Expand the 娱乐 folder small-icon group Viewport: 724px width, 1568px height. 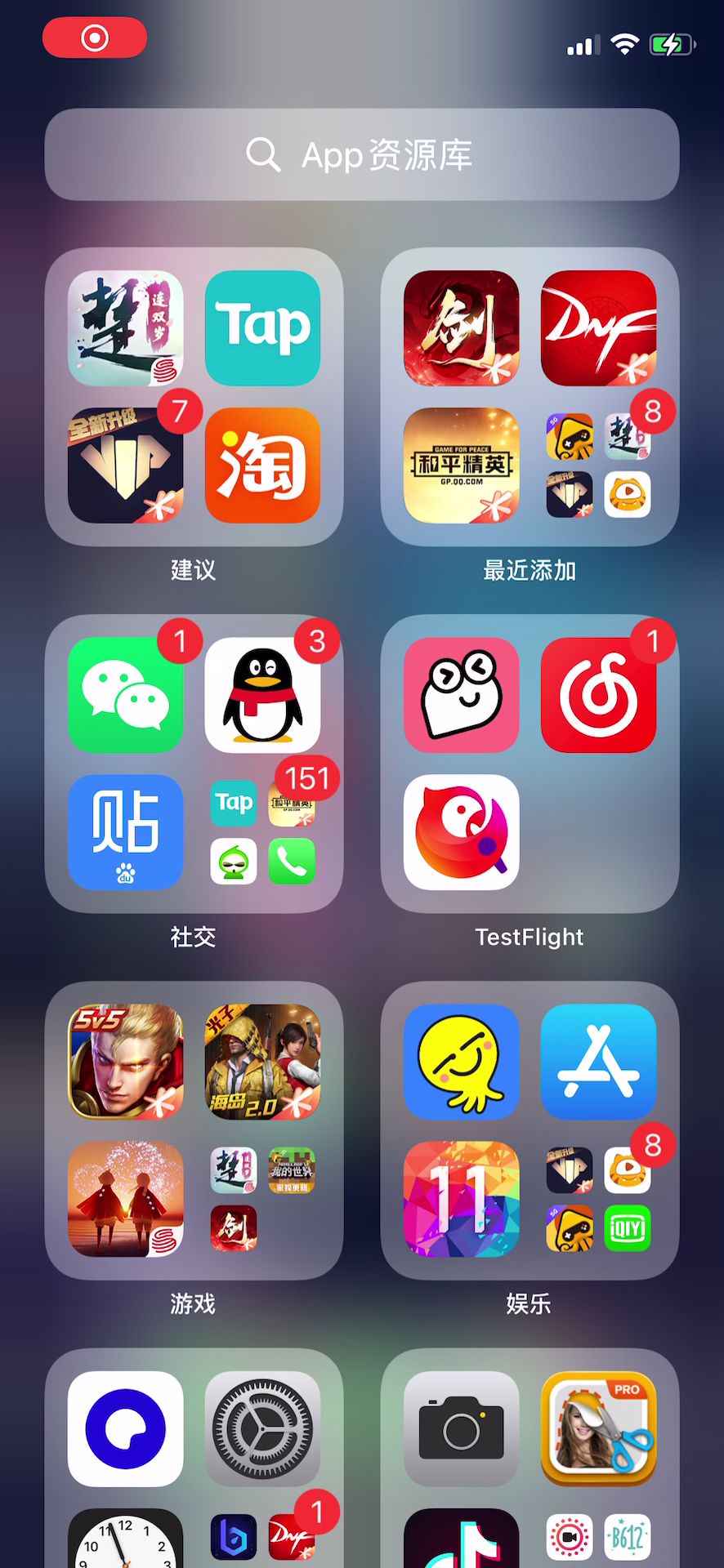pyautogui.click(x=598, y=1199)
